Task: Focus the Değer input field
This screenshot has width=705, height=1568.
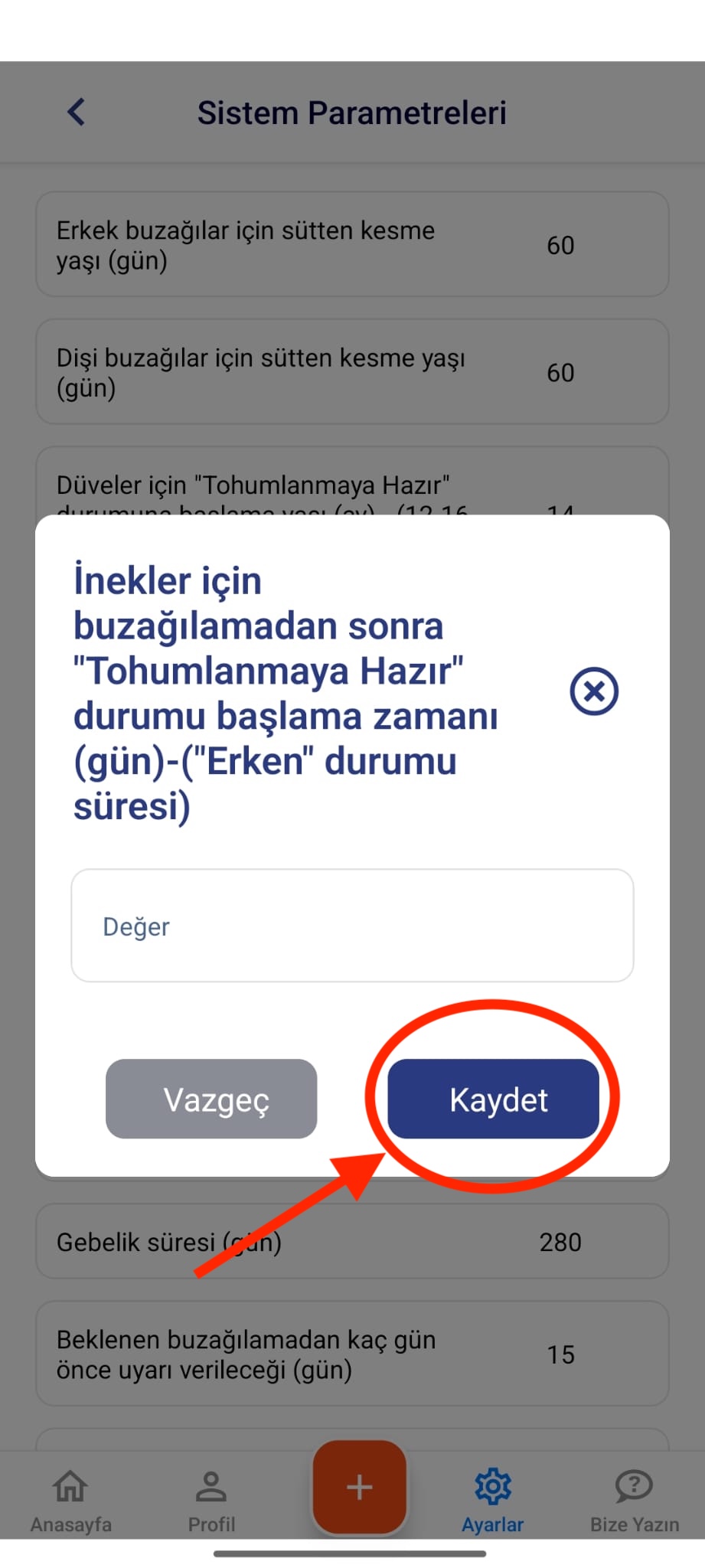Action: coord(352,926)
